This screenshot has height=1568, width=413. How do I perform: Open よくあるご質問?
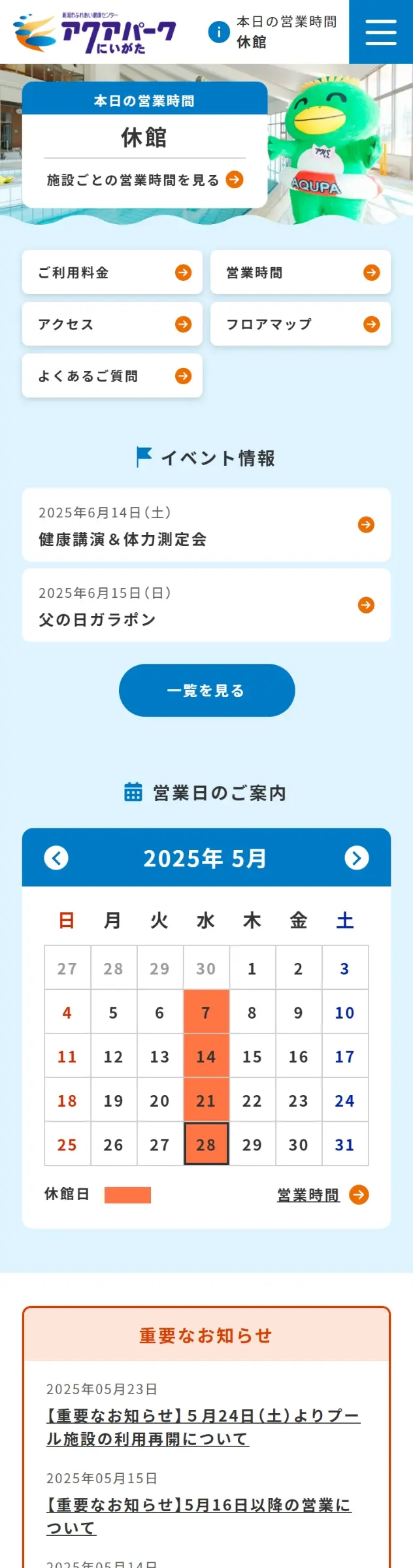(112, 376)
